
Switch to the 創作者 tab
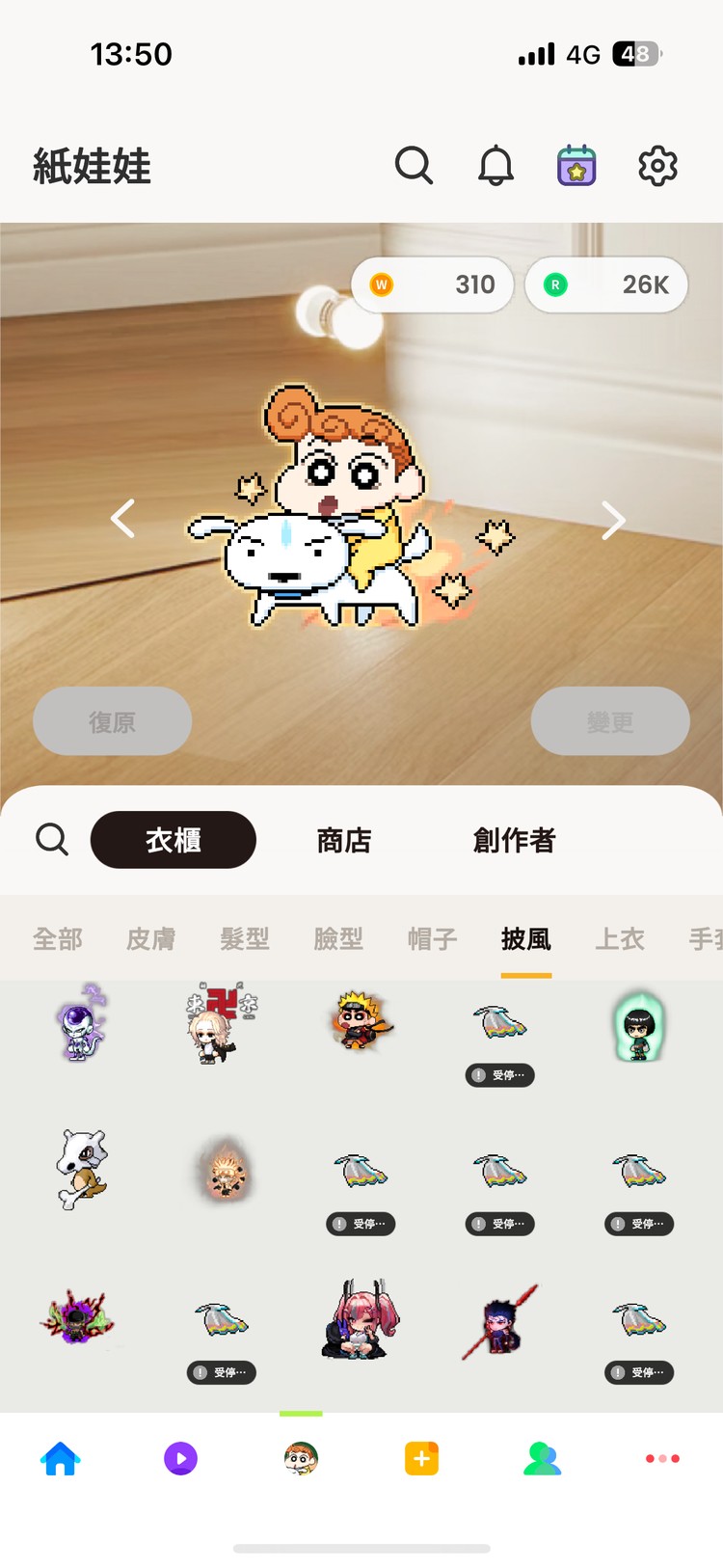click(x=514, y=840)
